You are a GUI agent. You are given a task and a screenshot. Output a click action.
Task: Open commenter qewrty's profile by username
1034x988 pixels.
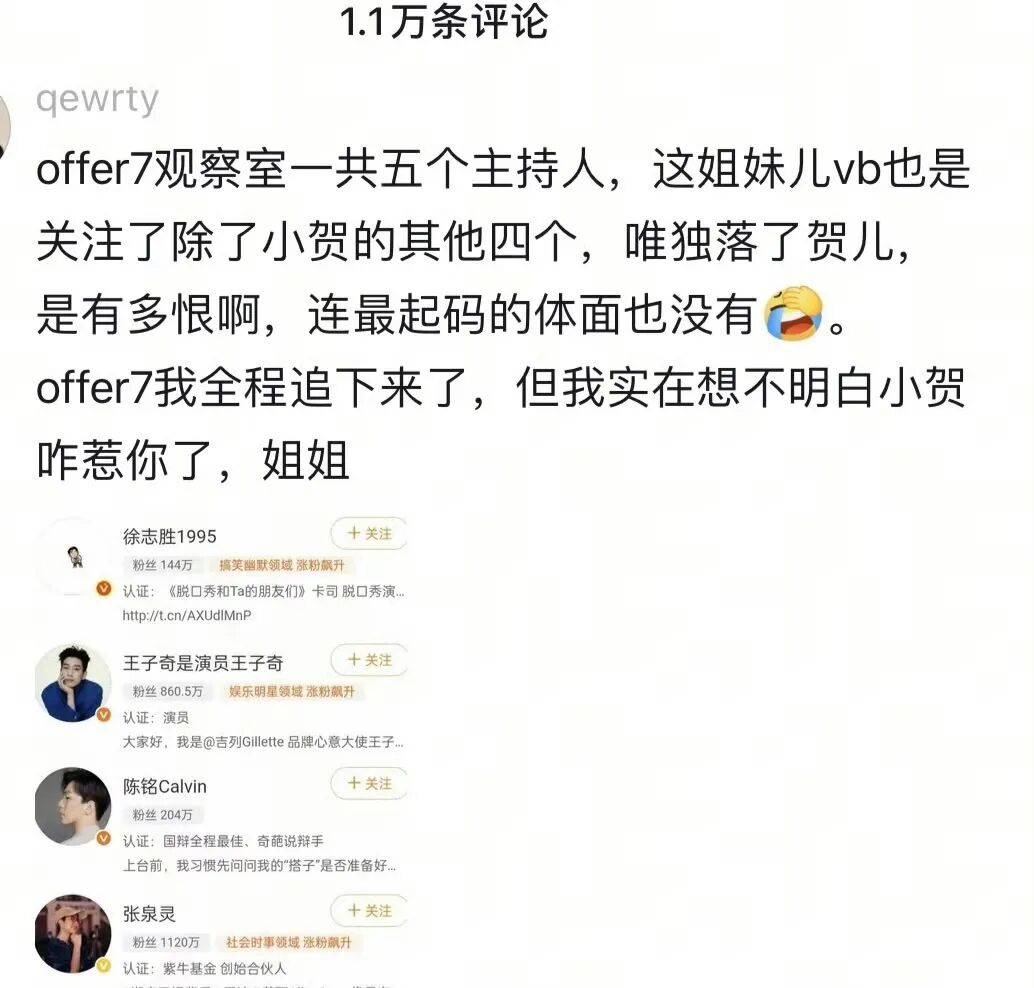(97, 100)
